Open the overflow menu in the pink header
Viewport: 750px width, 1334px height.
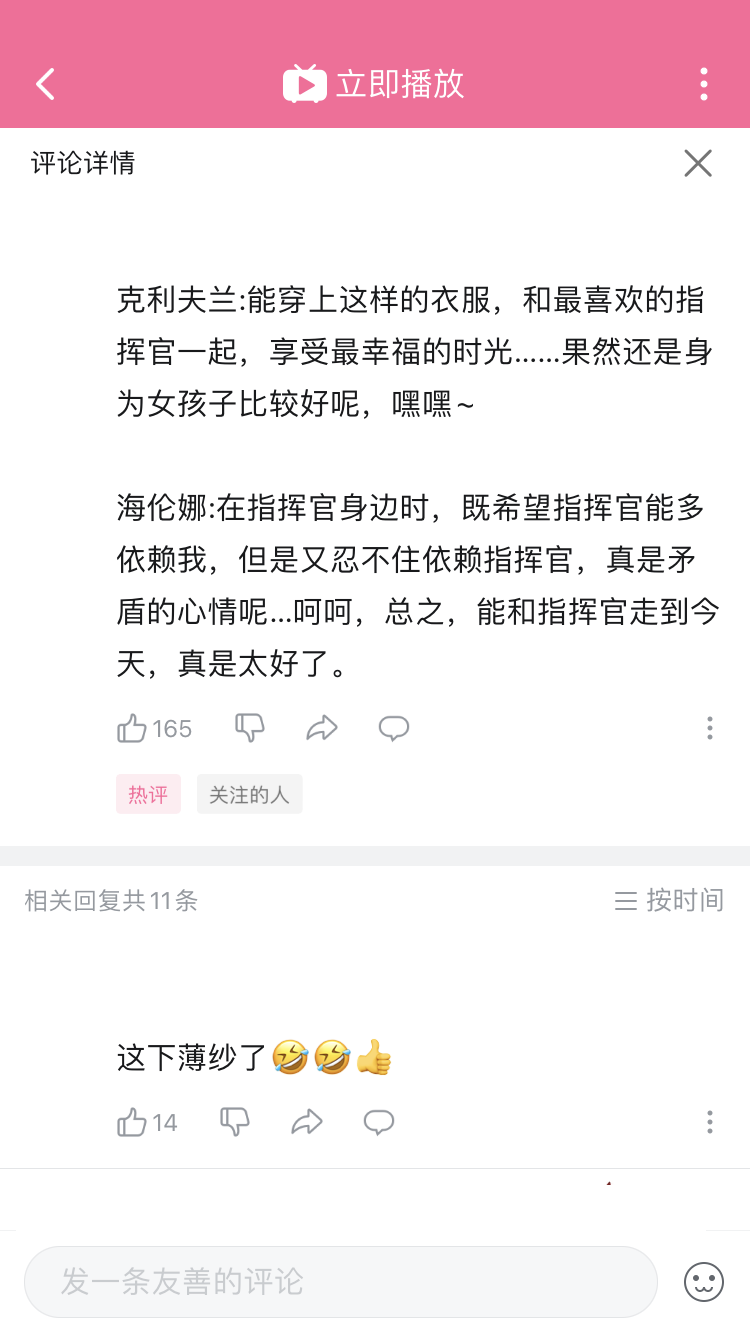(x=704, y=84)
